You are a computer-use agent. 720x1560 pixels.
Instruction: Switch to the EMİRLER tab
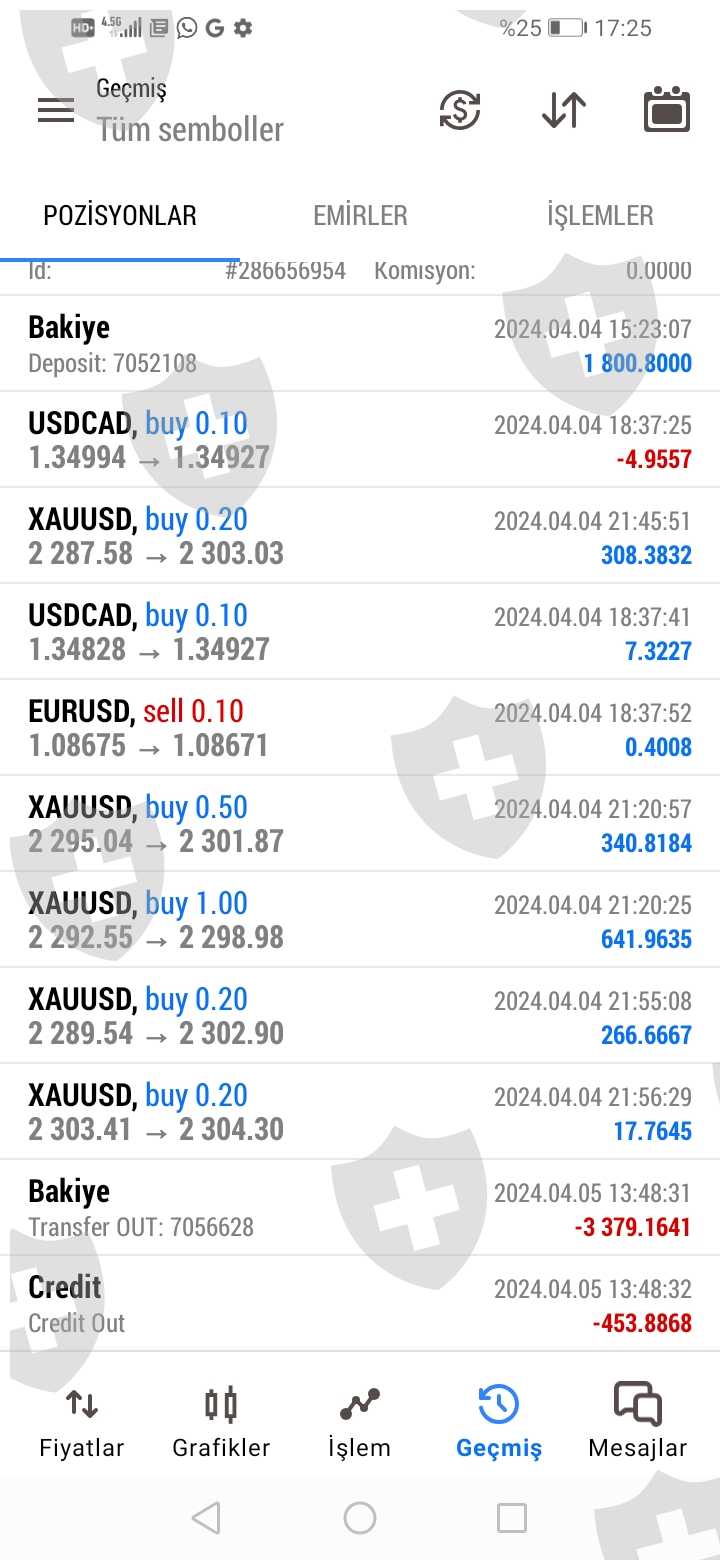point(360,216)
